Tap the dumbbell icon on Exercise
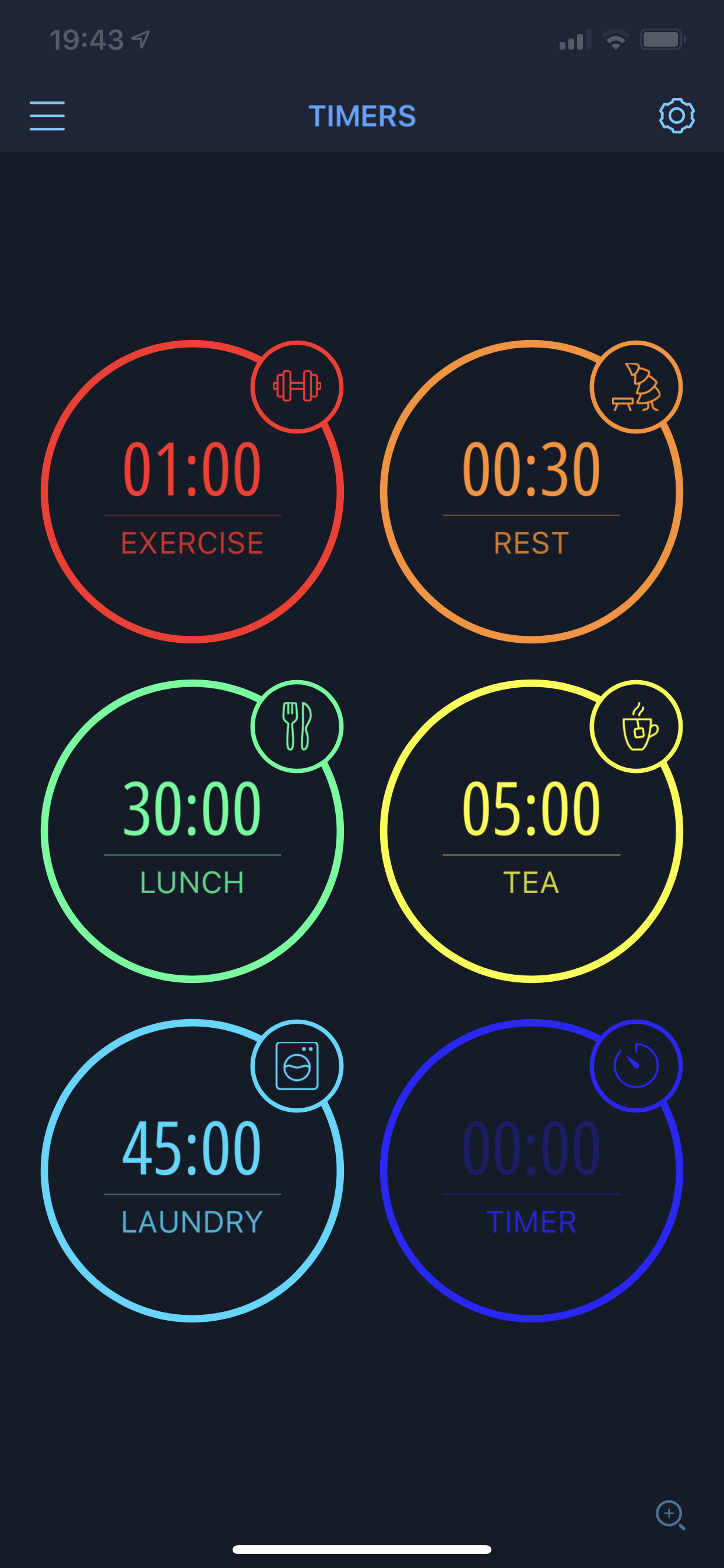The width and height of the screenshot is (724, 1568). (x=297, y=387)
